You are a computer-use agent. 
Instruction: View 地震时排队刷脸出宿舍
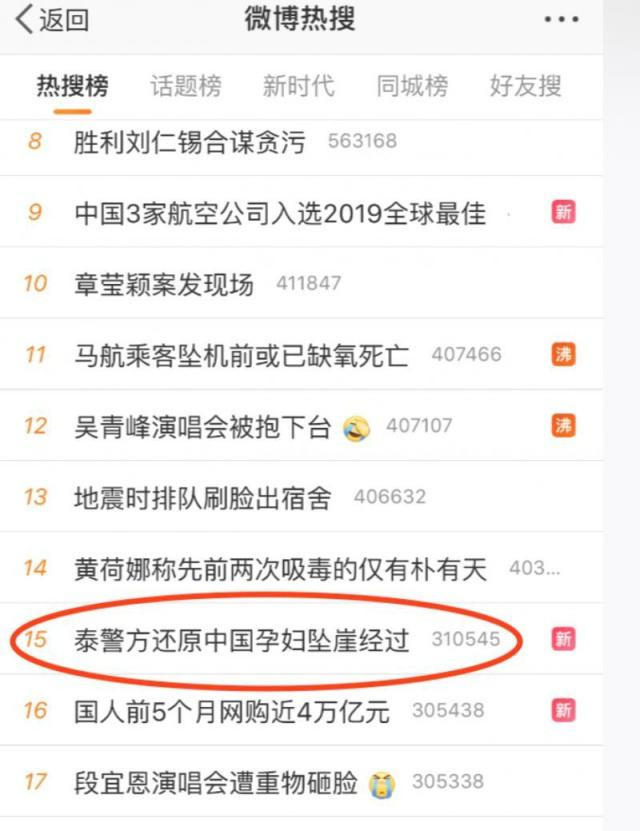pyautogui.click(x=202, y=497)
